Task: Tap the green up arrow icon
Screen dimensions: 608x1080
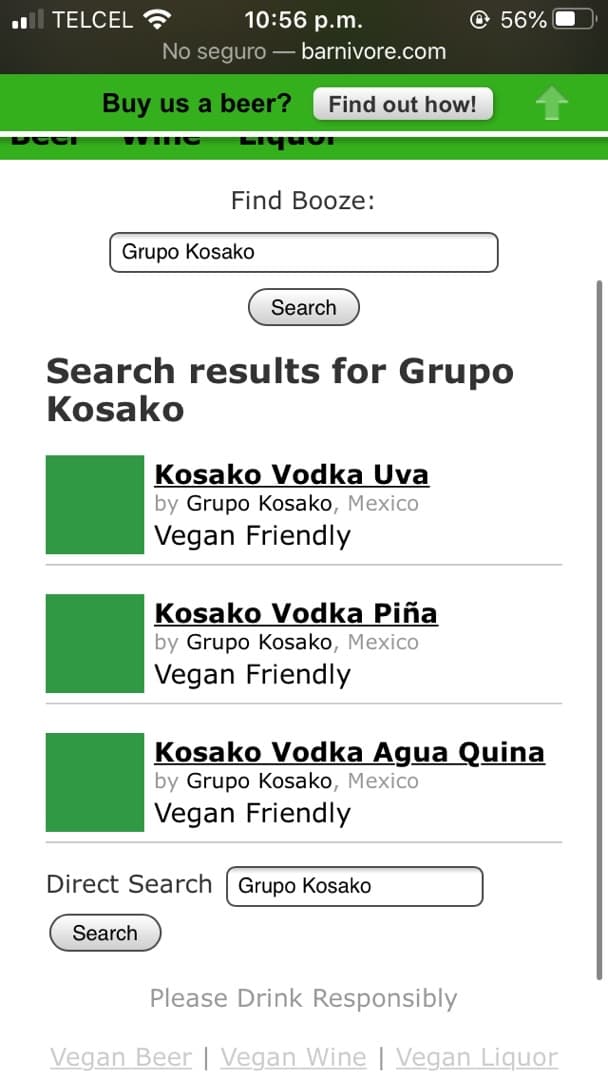Action: [551, 104]
